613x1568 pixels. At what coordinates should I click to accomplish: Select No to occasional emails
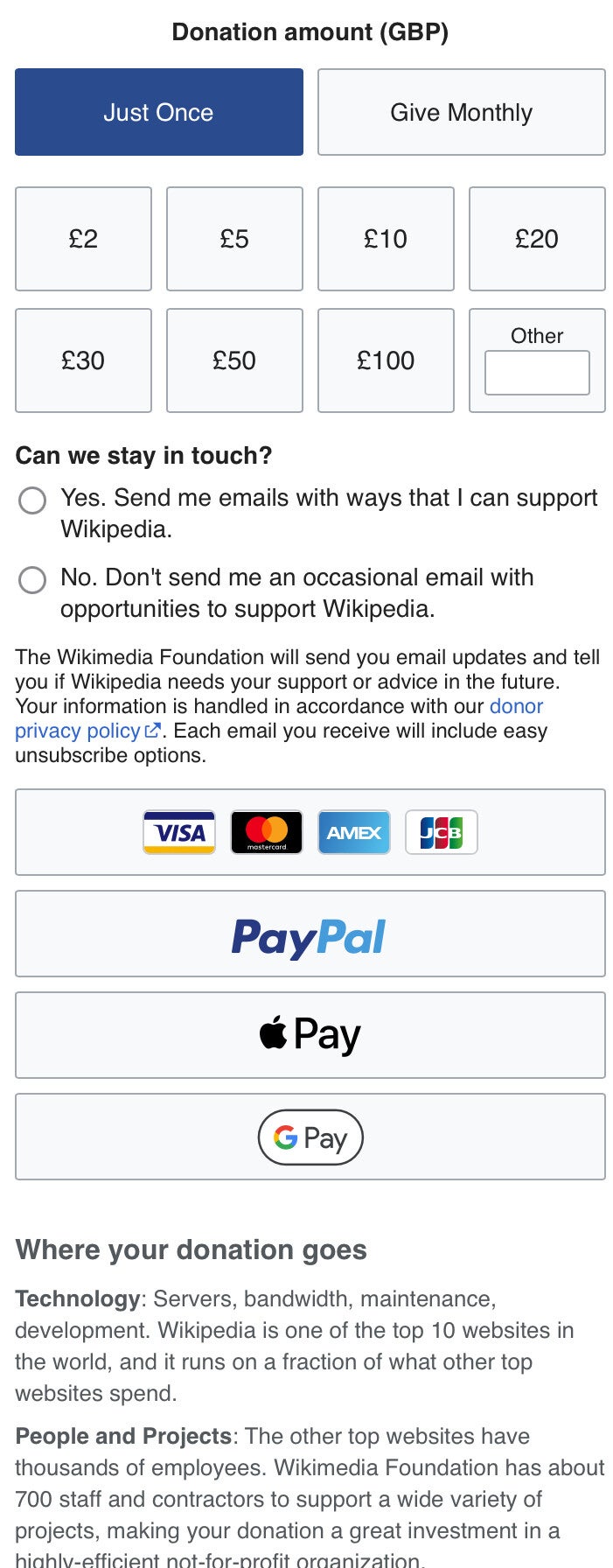32,580
